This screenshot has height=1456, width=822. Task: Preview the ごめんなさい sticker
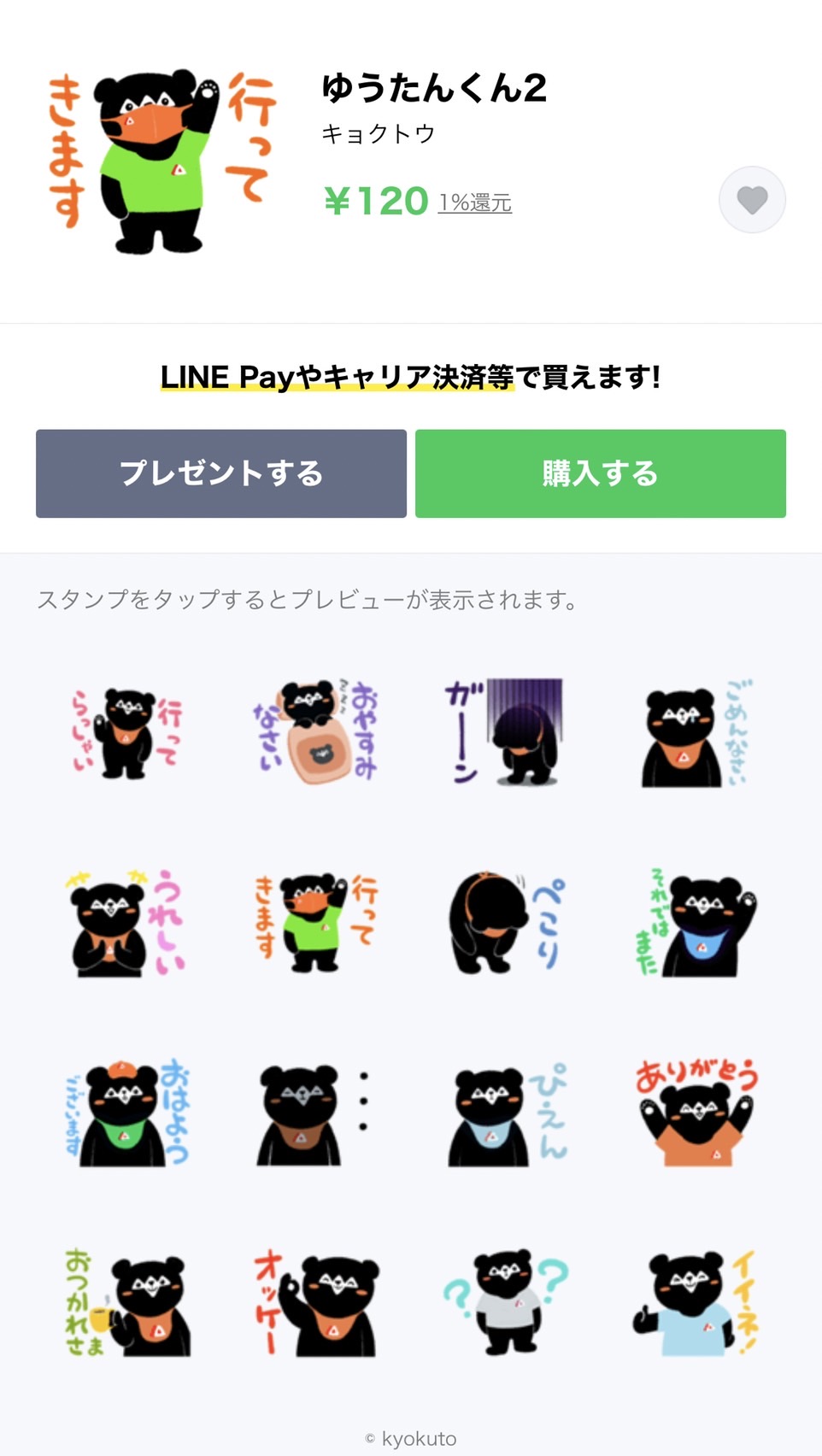pos(696,732)
